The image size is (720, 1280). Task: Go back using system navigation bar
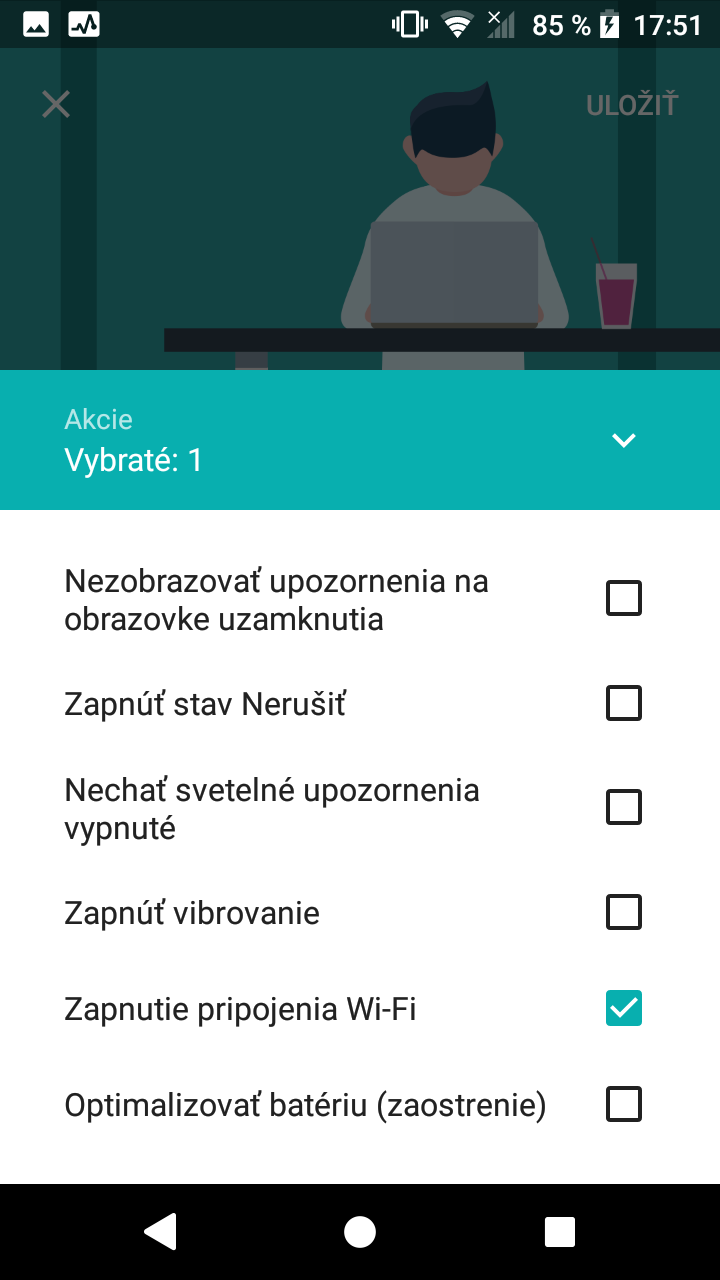point(161,1232)
